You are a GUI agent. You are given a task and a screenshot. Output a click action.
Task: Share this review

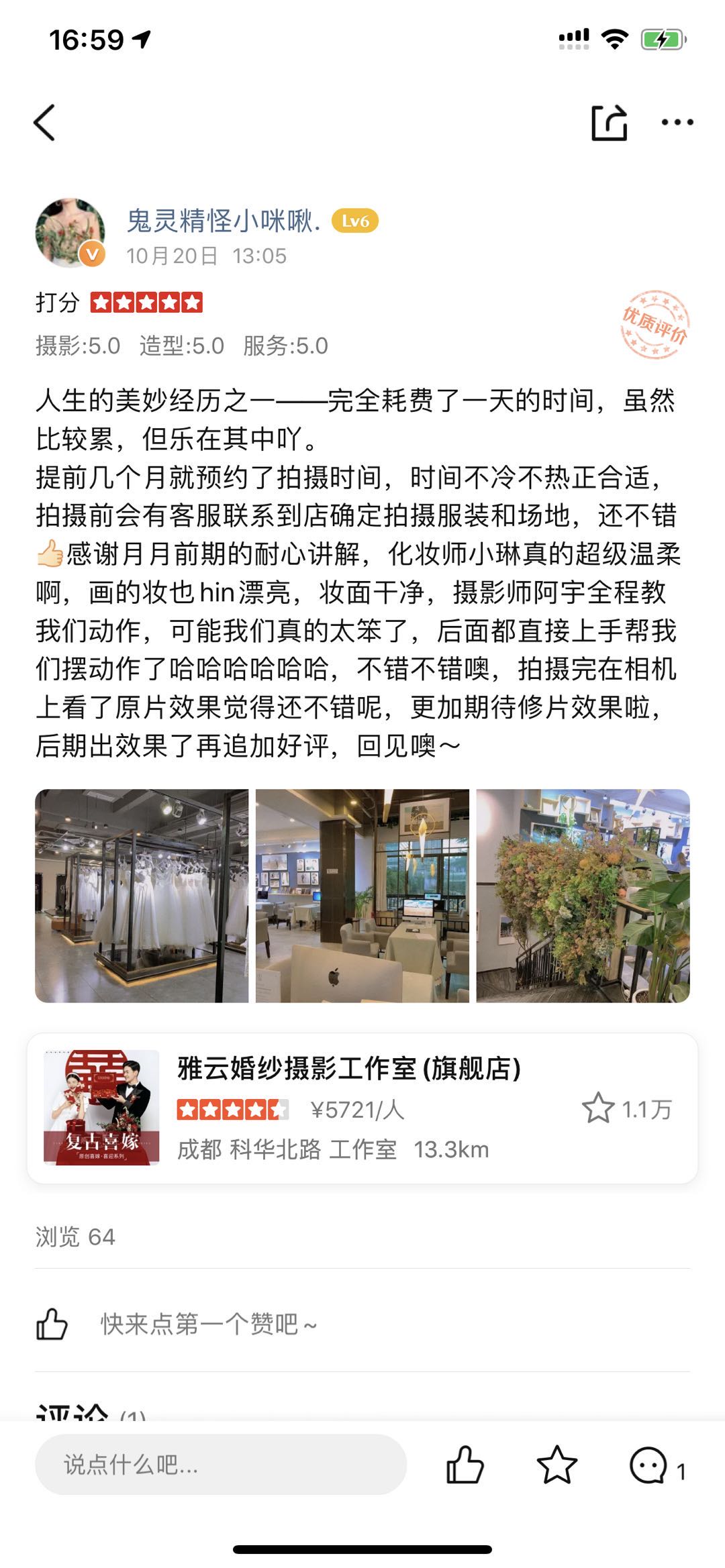(x=608, y=123)
